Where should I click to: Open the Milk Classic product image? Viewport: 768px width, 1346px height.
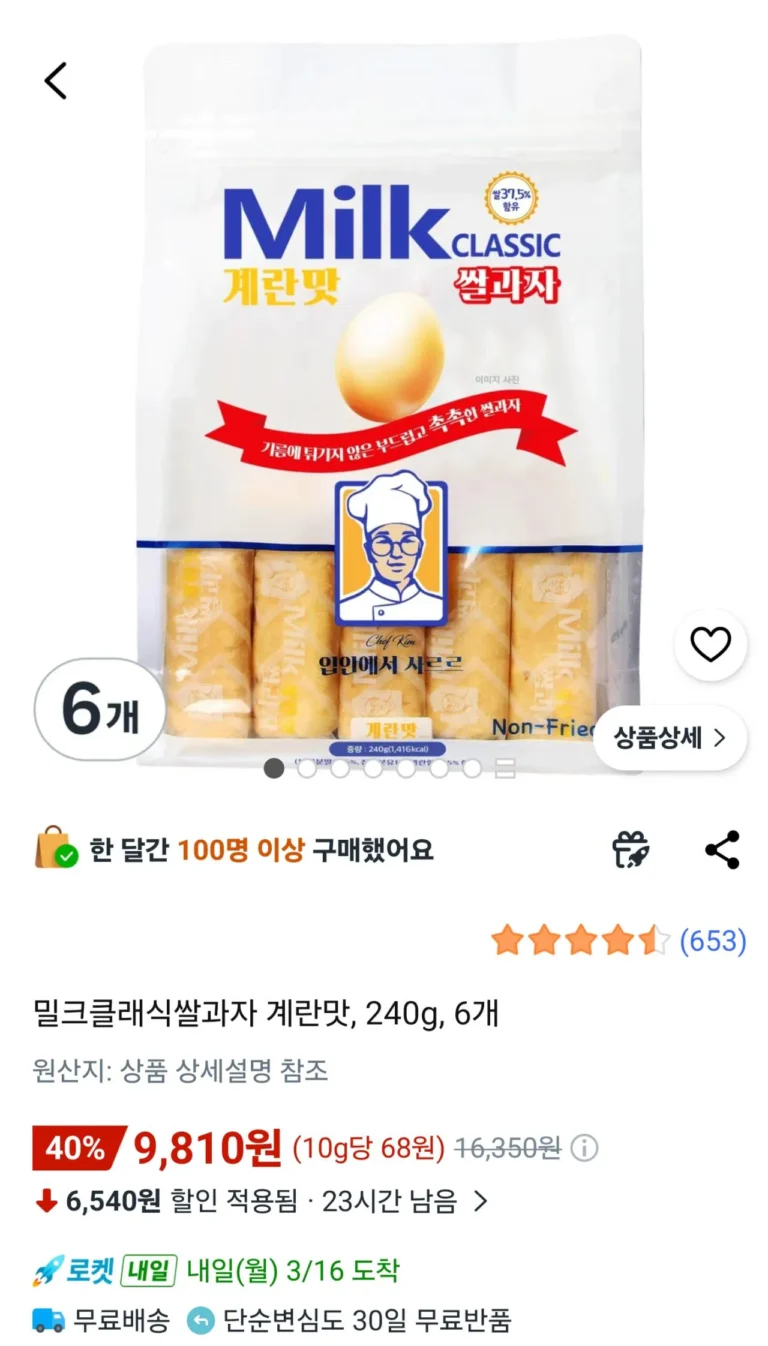tap(390, 400)
